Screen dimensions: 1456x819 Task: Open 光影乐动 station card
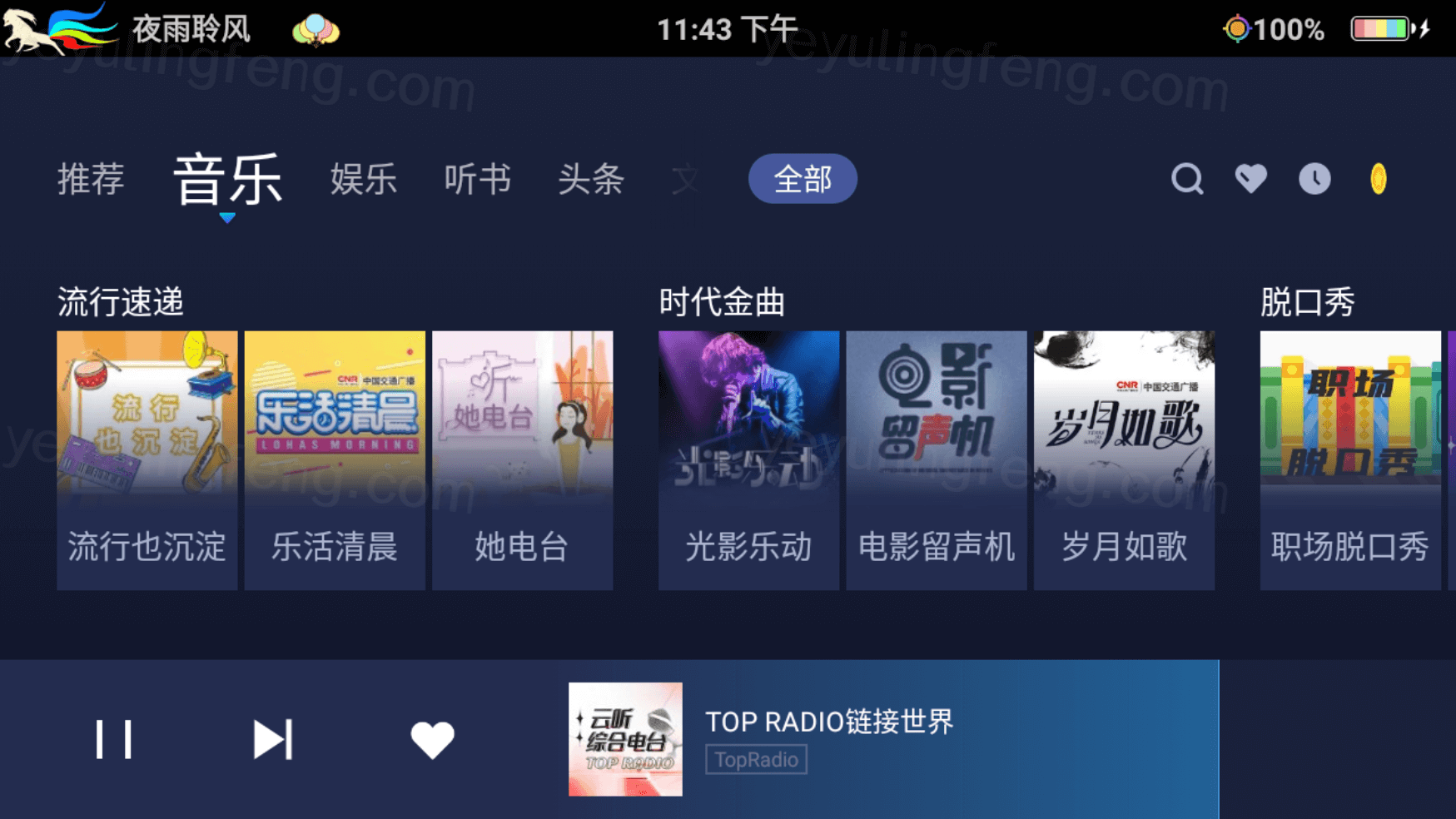pyautogui.click(x=748, y=459)
